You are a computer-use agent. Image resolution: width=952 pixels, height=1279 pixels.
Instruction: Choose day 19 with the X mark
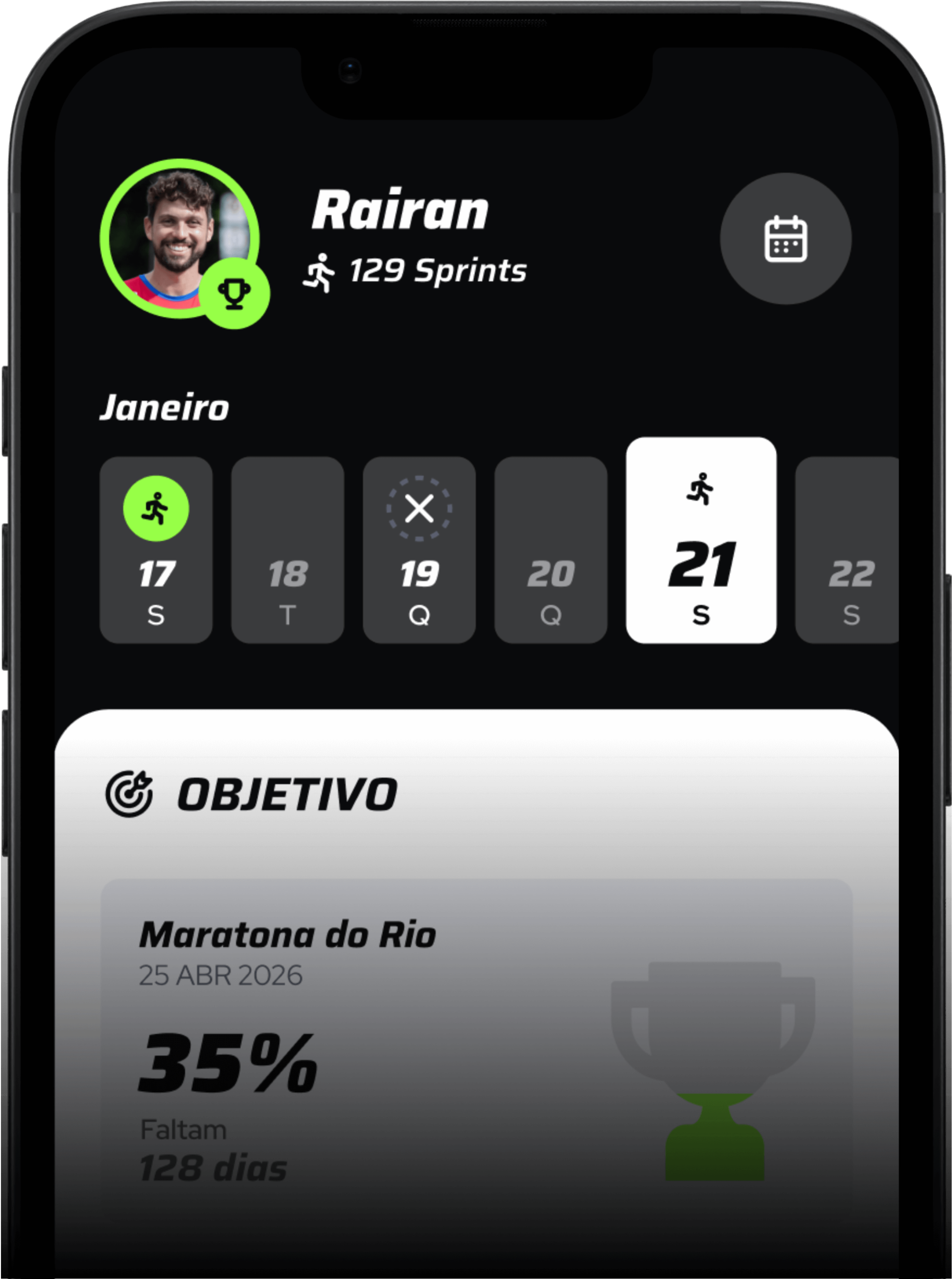[x=419, y=549]
